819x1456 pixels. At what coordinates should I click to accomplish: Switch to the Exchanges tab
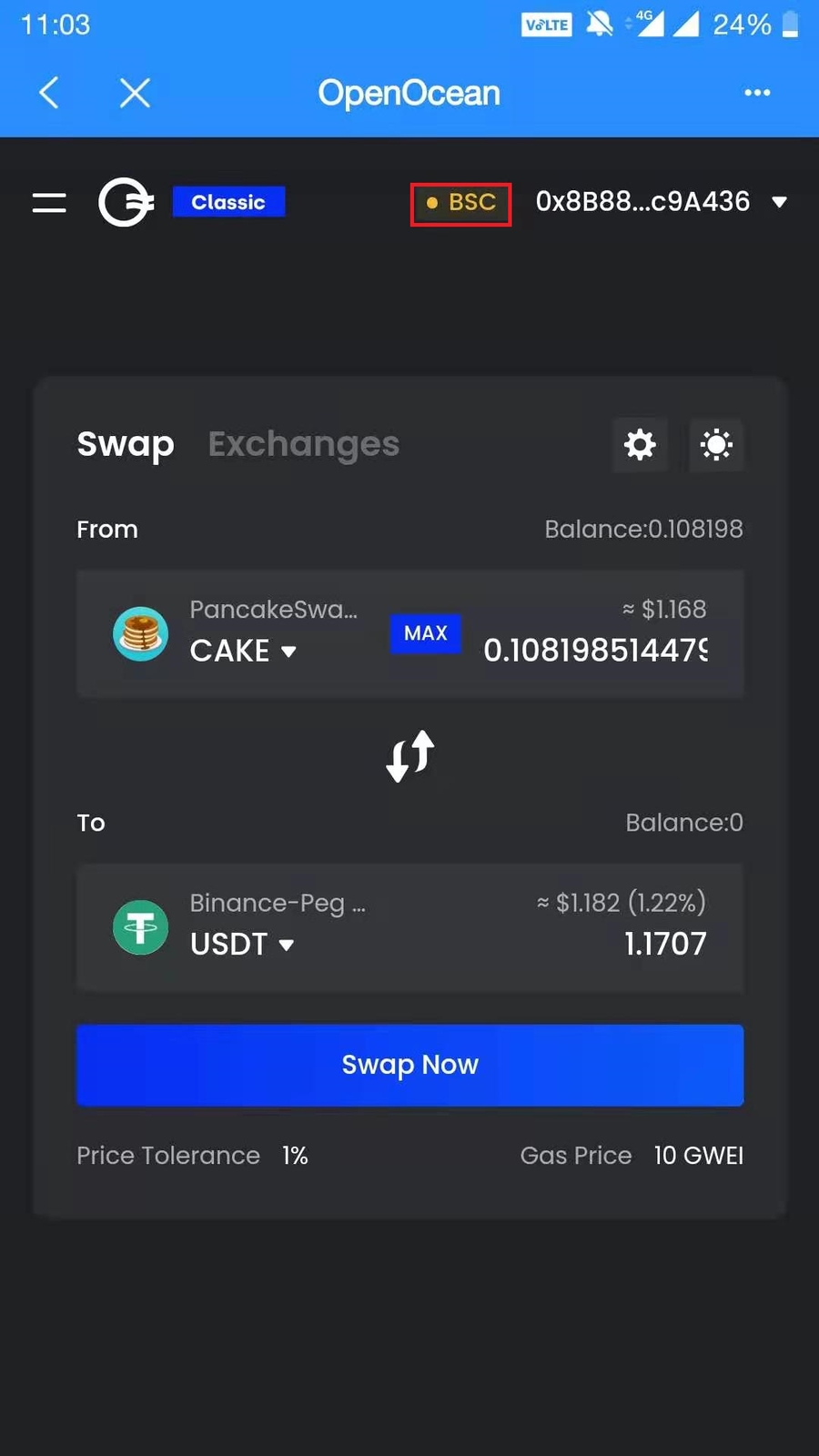pos(303,444)
